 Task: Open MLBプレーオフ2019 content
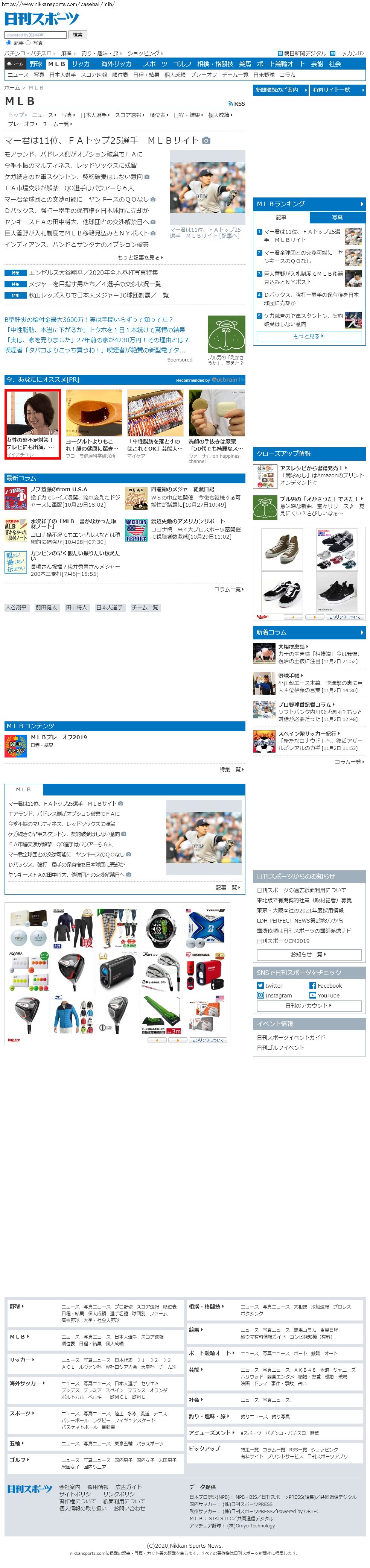click(58, 737)
